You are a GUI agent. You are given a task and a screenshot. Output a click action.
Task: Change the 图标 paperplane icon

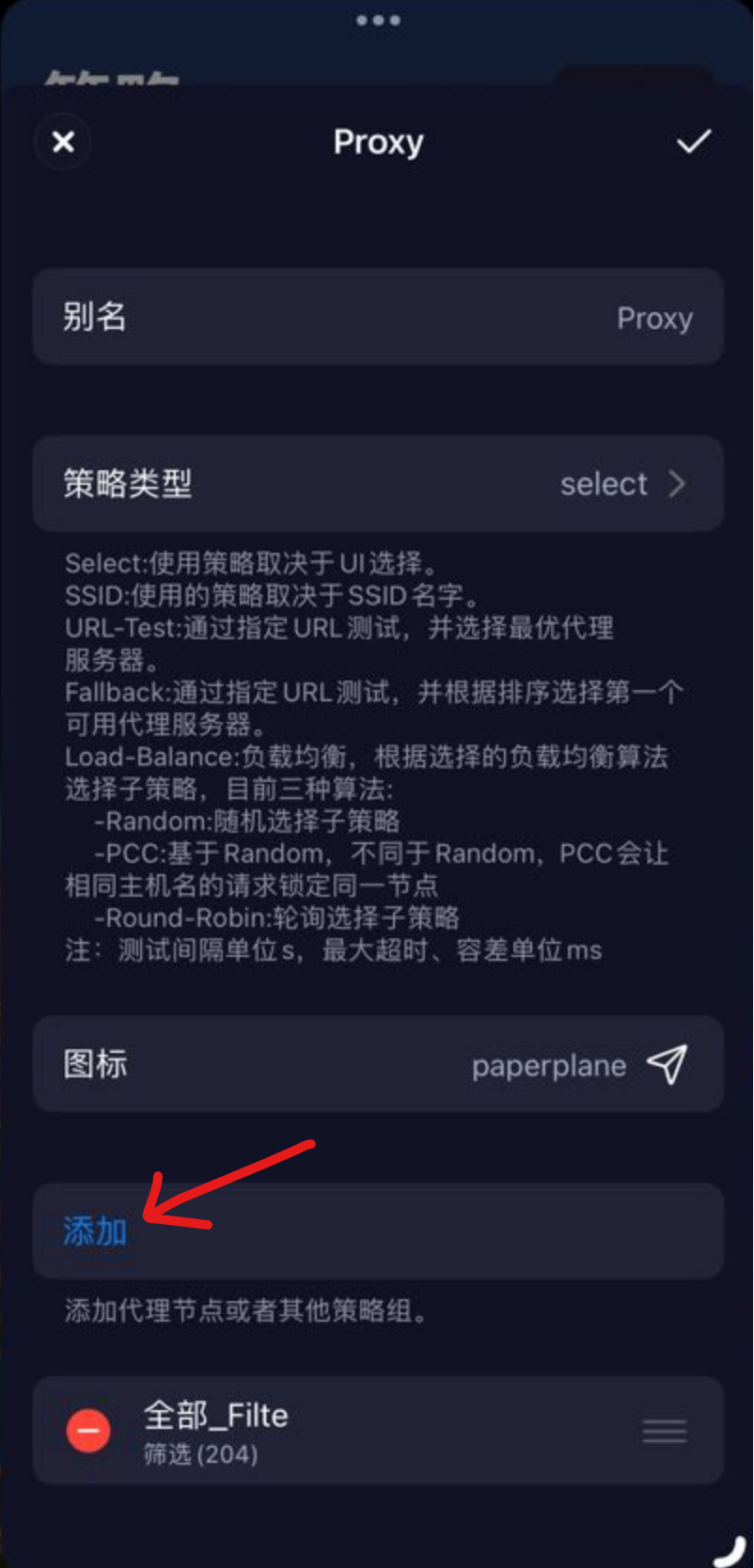pos(378,1065)
